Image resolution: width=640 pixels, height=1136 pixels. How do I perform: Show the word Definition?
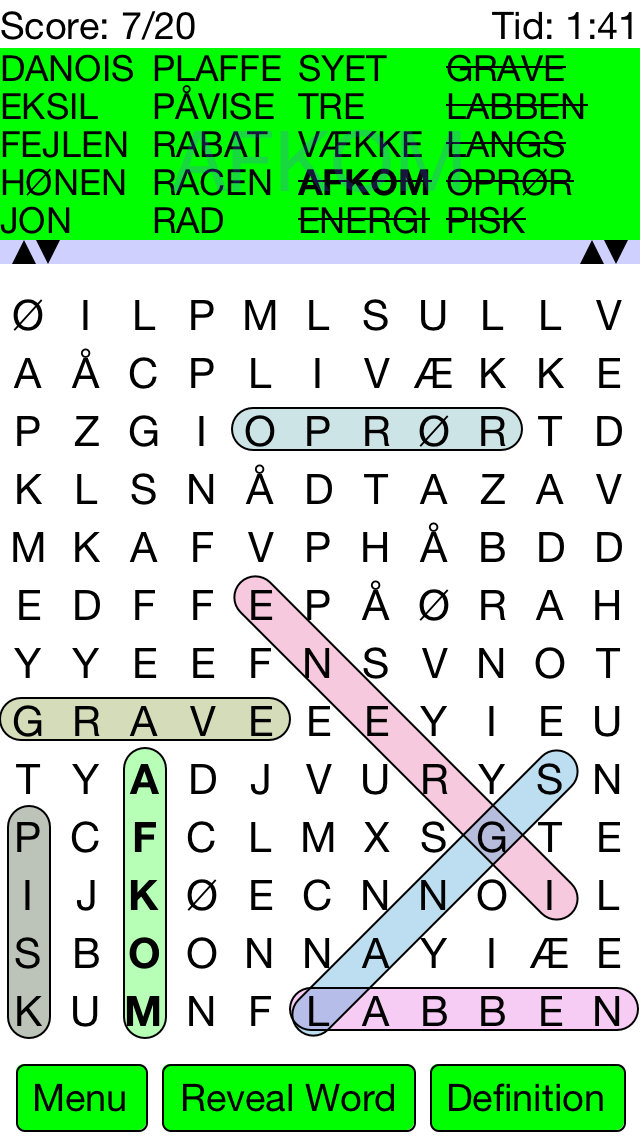[x=527, y=1098]
